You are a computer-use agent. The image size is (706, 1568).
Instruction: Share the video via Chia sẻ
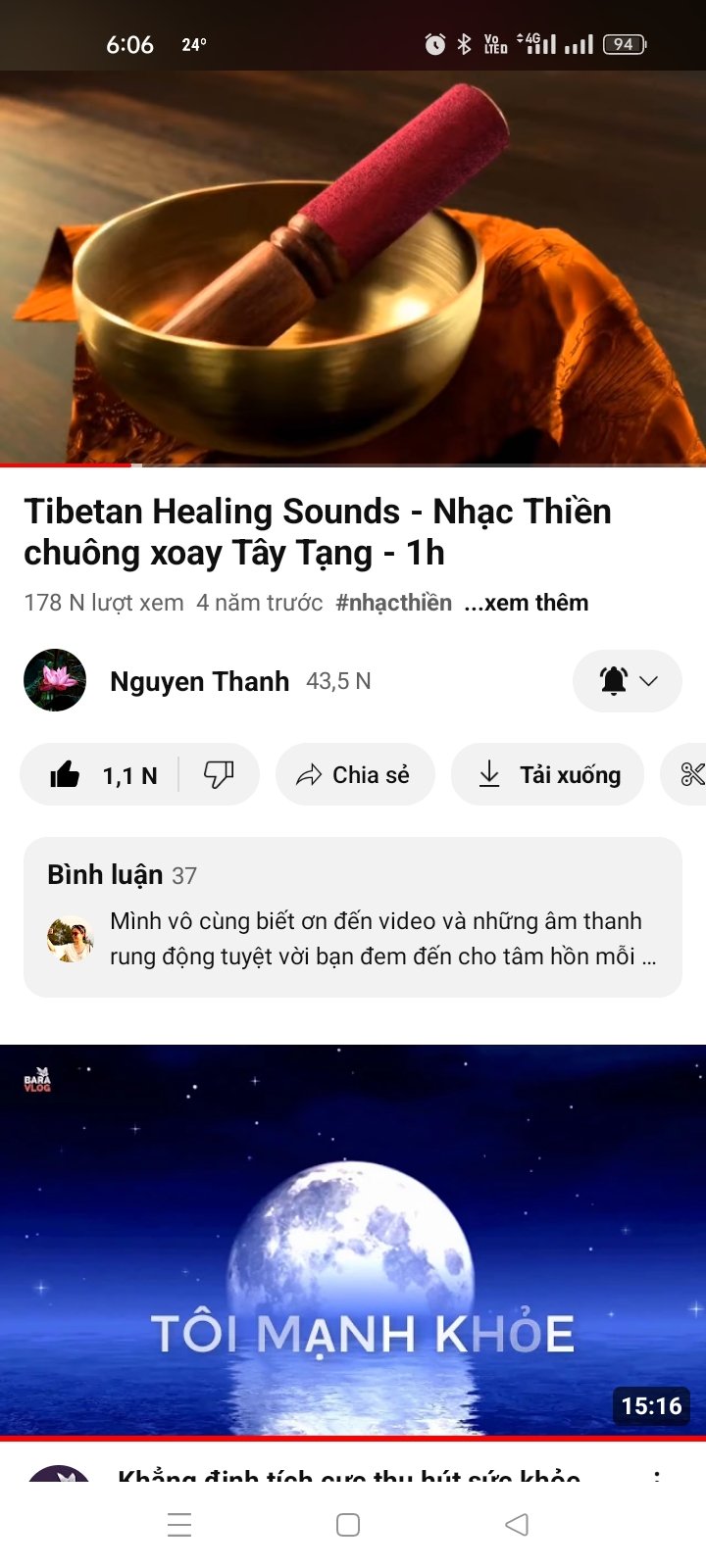pyautogui.click(x=355, y=775)
